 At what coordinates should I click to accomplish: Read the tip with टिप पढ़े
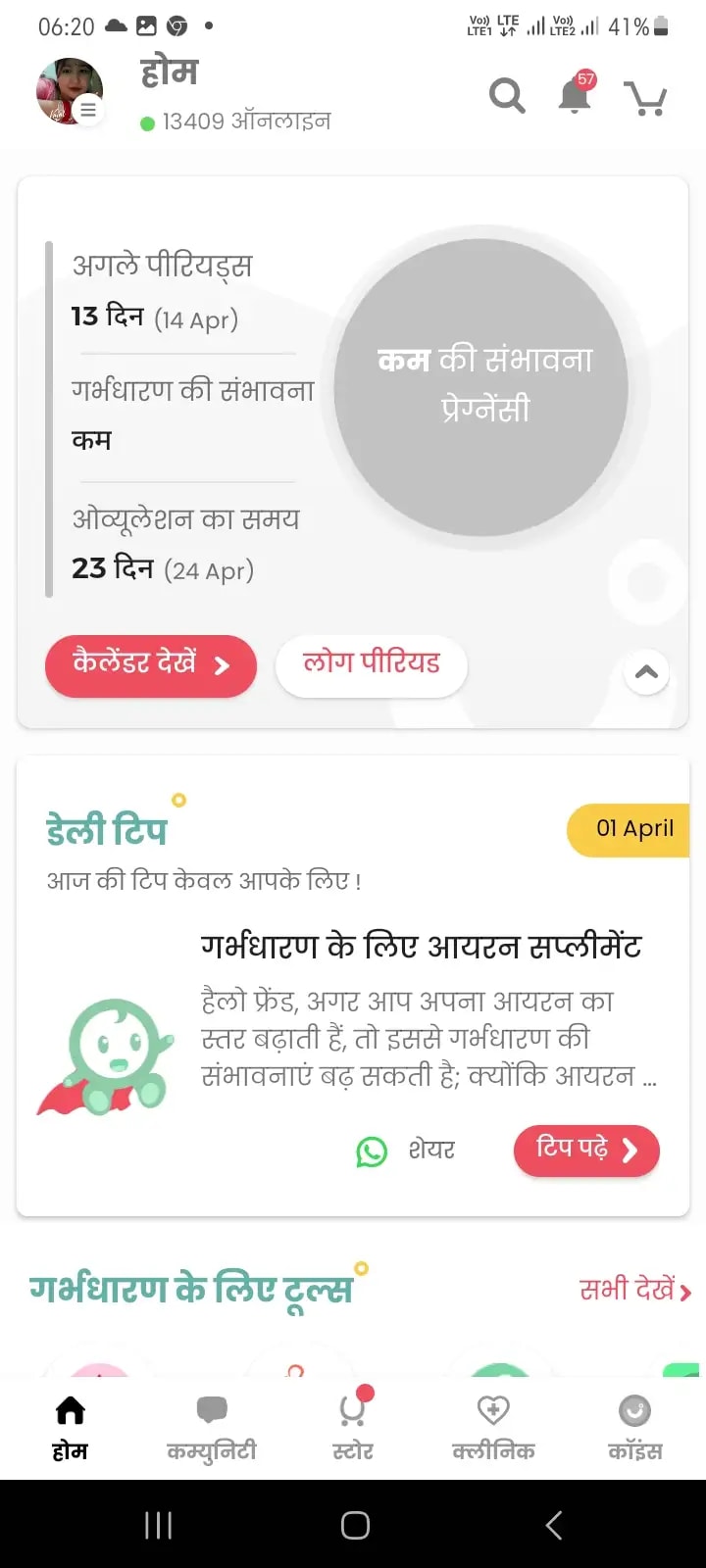(x=586, y=1150)
